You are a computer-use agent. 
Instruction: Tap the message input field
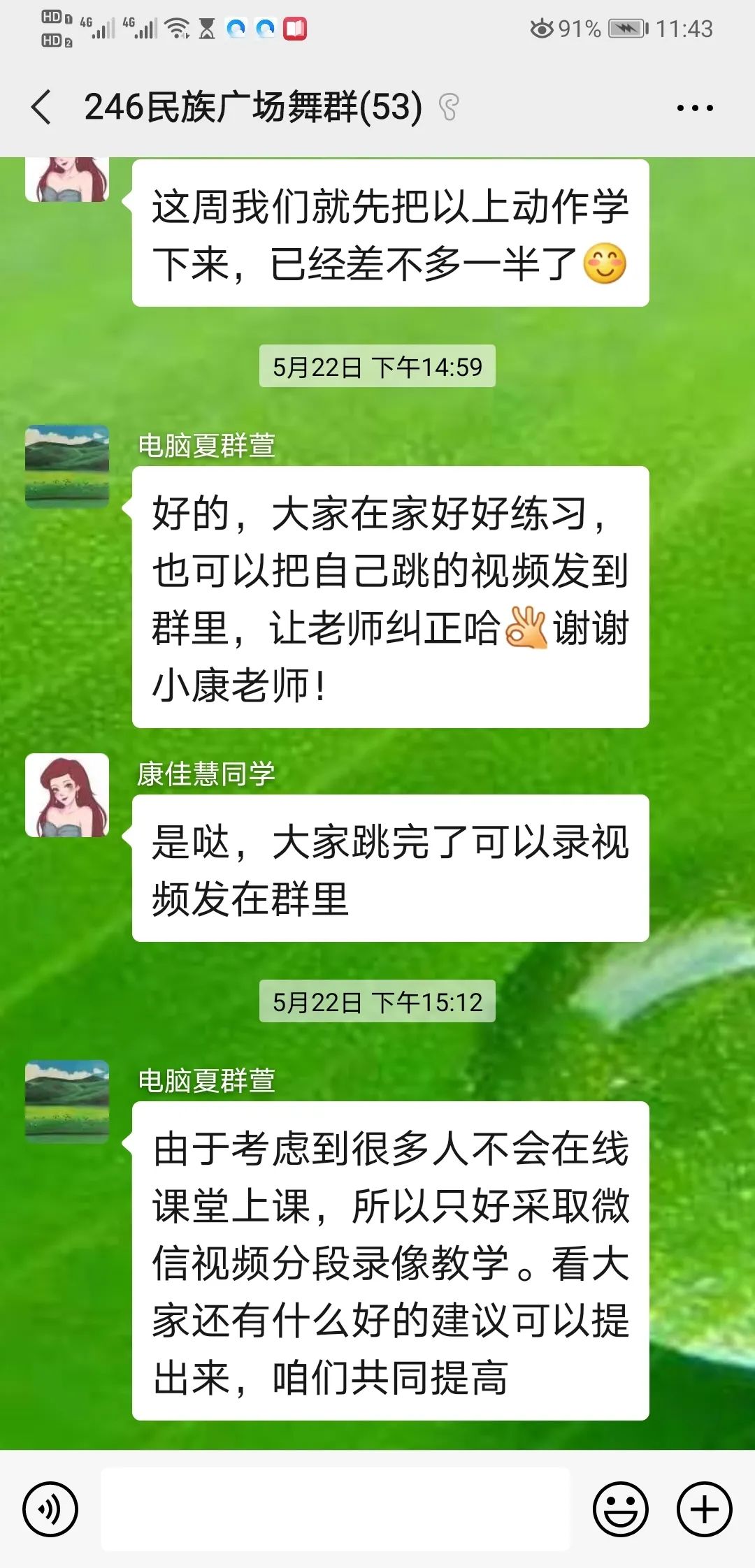pos(336,1509)
